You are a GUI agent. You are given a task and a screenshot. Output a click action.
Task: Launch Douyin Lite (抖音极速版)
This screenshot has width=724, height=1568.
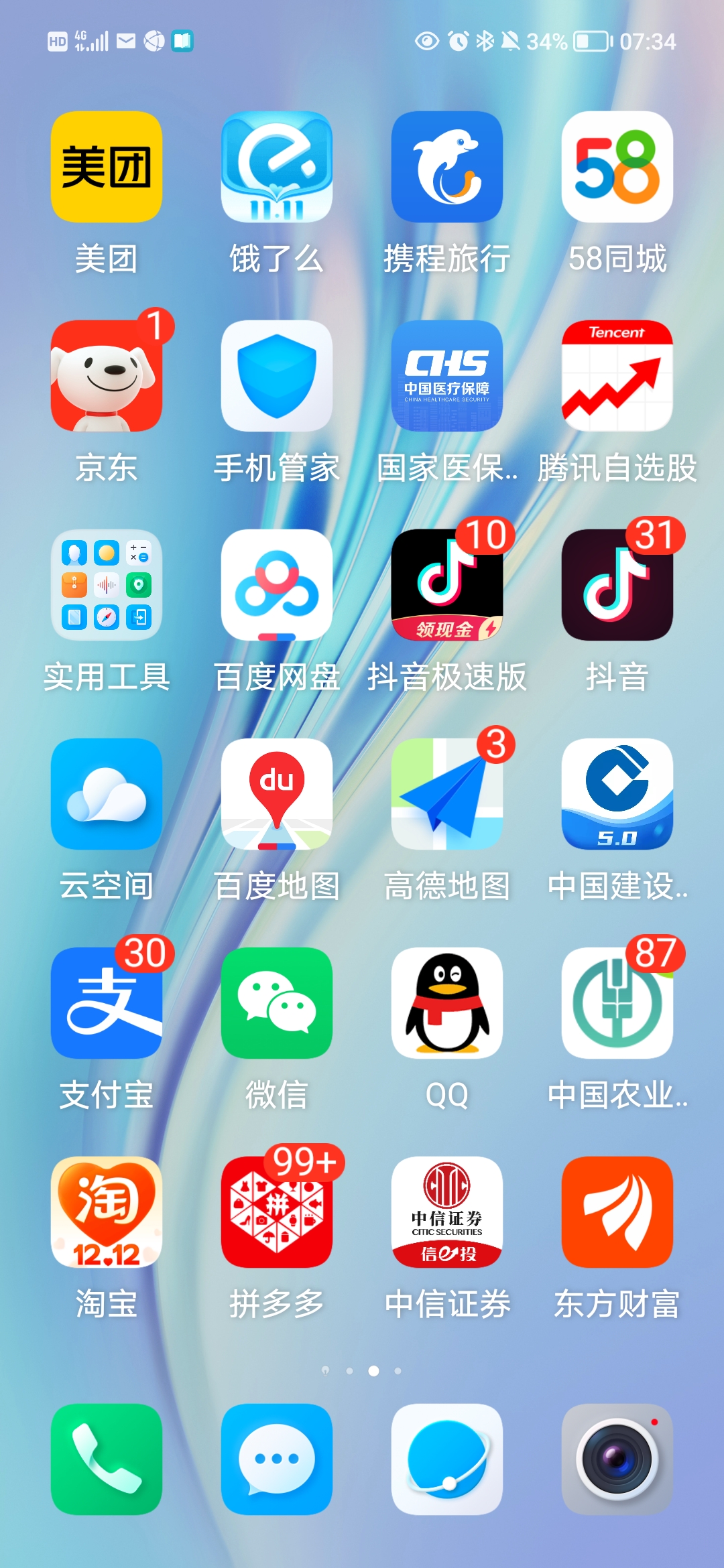click(447, 585)
